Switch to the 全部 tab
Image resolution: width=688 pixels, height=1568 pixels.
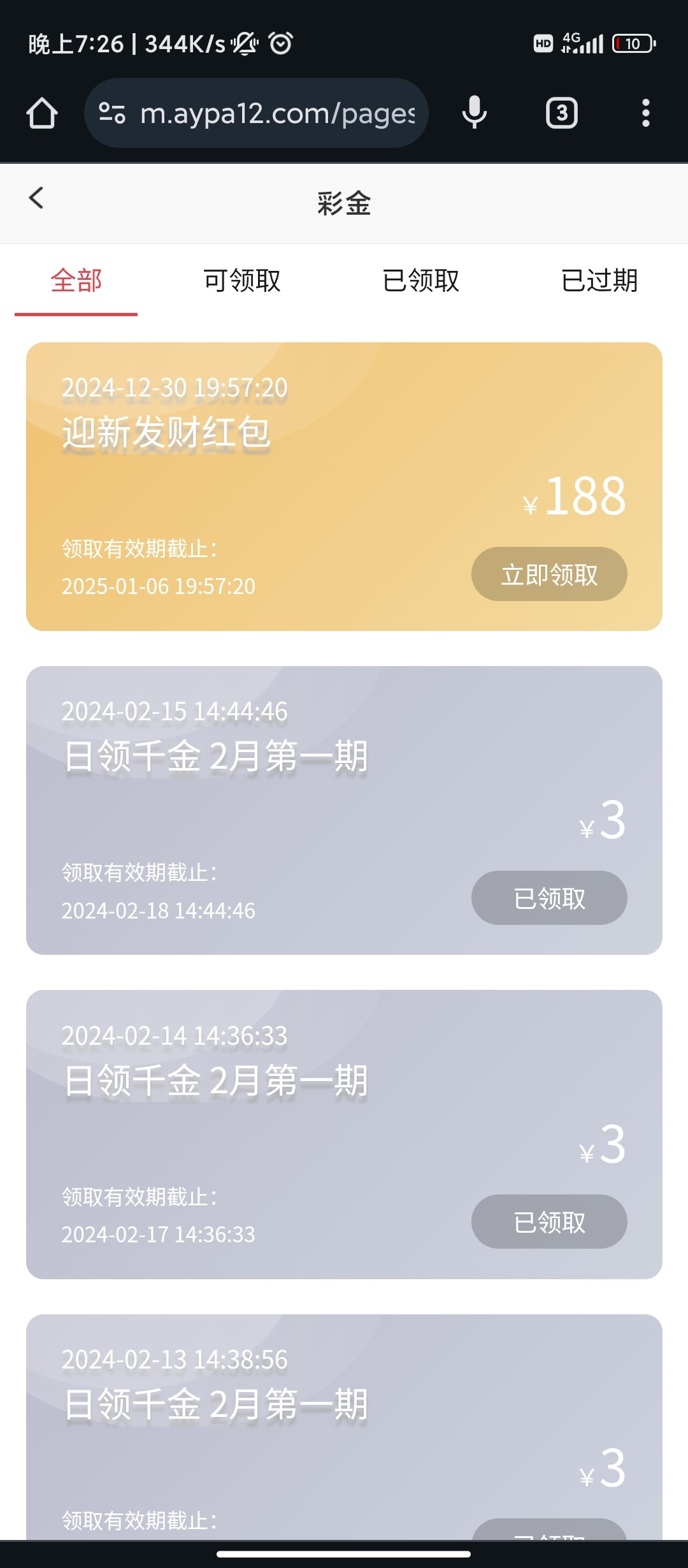coord(76,281)
